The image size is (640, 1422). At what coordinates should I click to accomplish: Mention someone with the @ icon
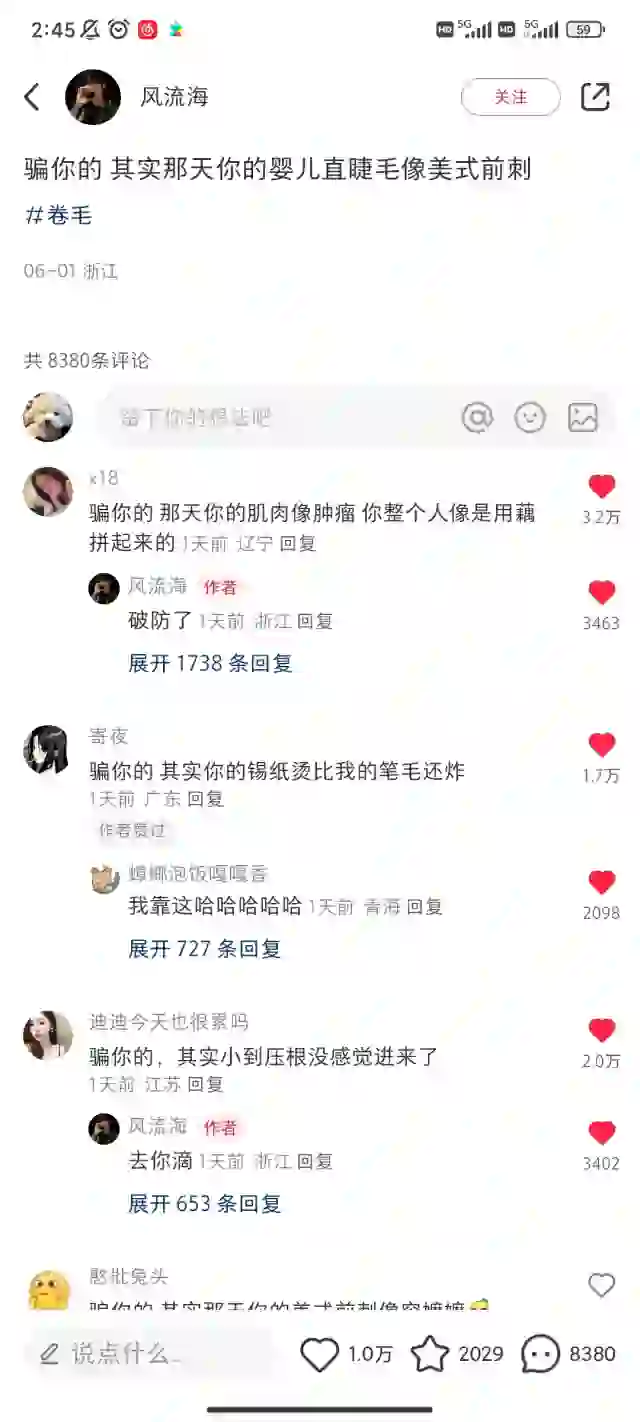478,417
